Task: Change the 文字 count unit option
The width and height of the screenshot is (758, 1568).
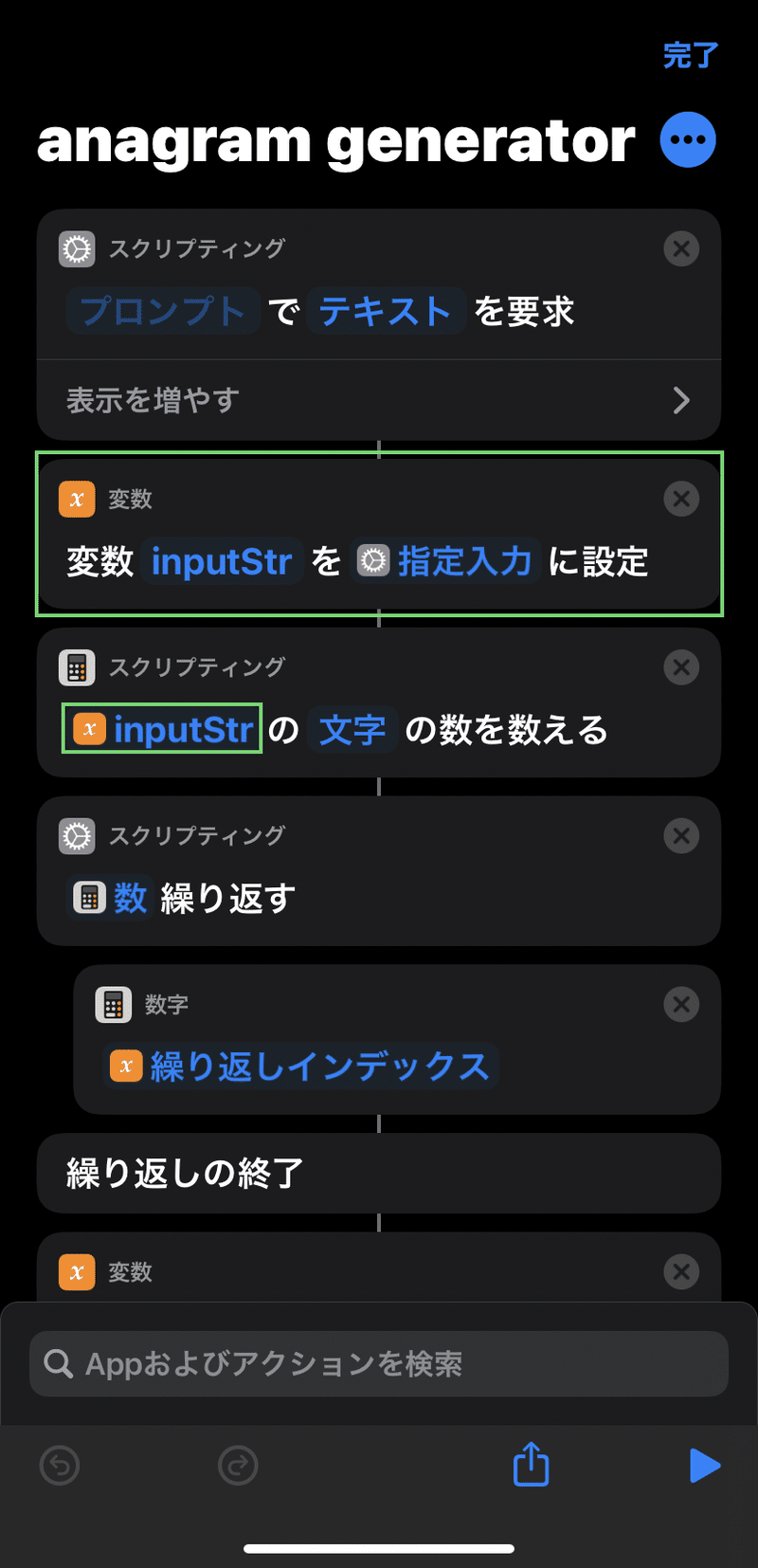Action: [352, 730]
